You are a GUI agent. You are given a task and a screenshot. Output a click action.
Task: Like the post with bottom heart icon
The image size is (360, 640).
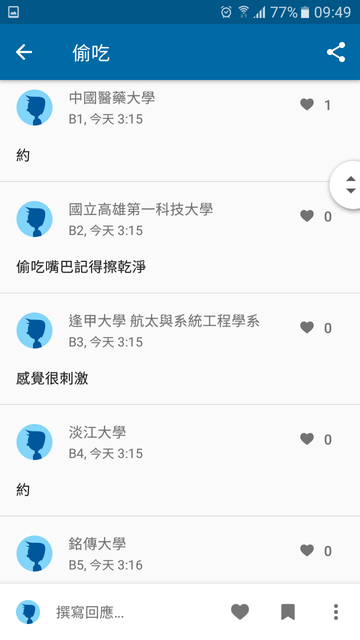coord(240,612)
